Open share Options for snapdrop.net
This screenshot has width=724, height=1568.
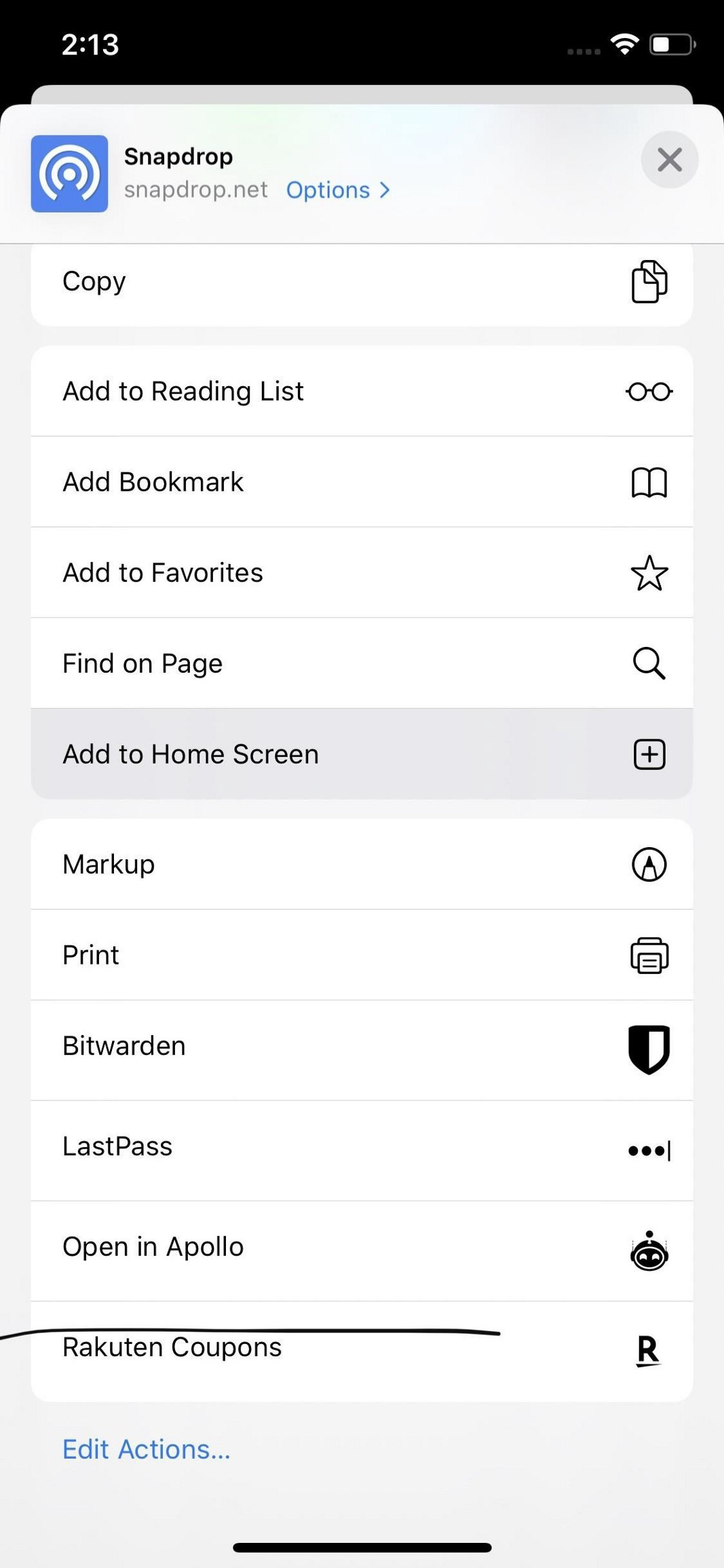coord(337,190)
